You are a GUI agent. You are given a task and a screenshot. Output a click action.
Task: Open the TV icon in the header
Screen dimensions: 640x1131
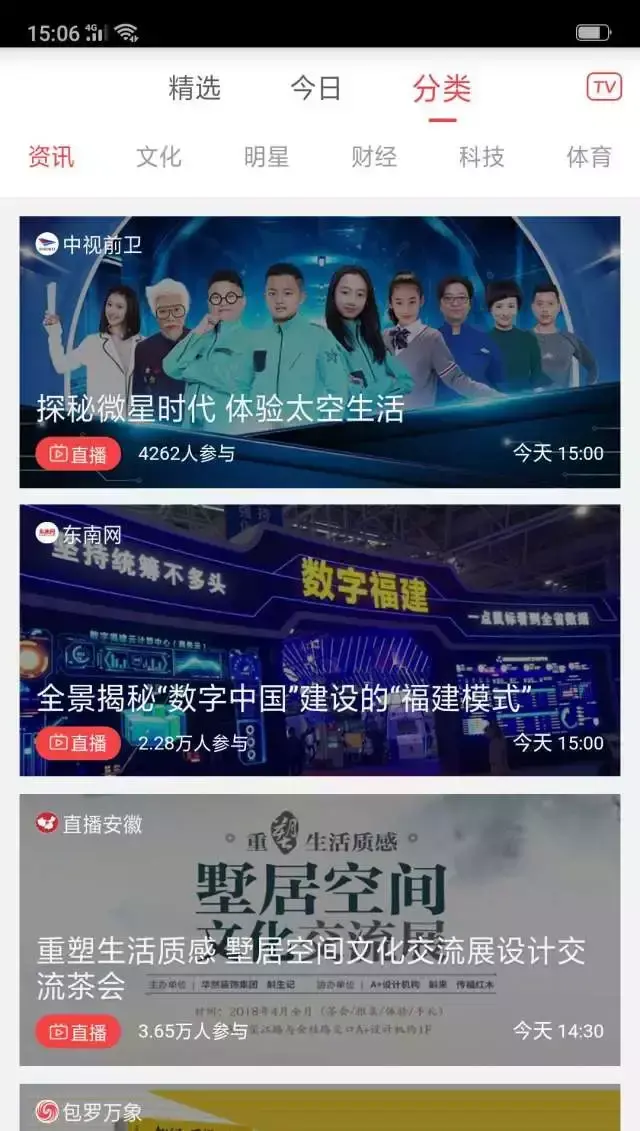604,87
